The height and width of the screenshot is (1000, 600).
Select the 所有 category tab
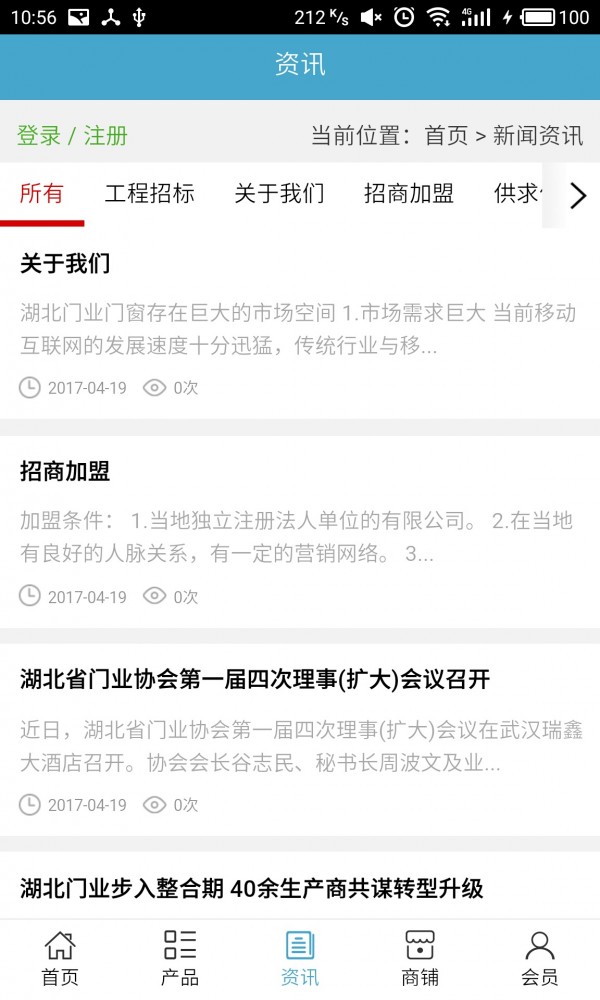[x=42, y=194]
